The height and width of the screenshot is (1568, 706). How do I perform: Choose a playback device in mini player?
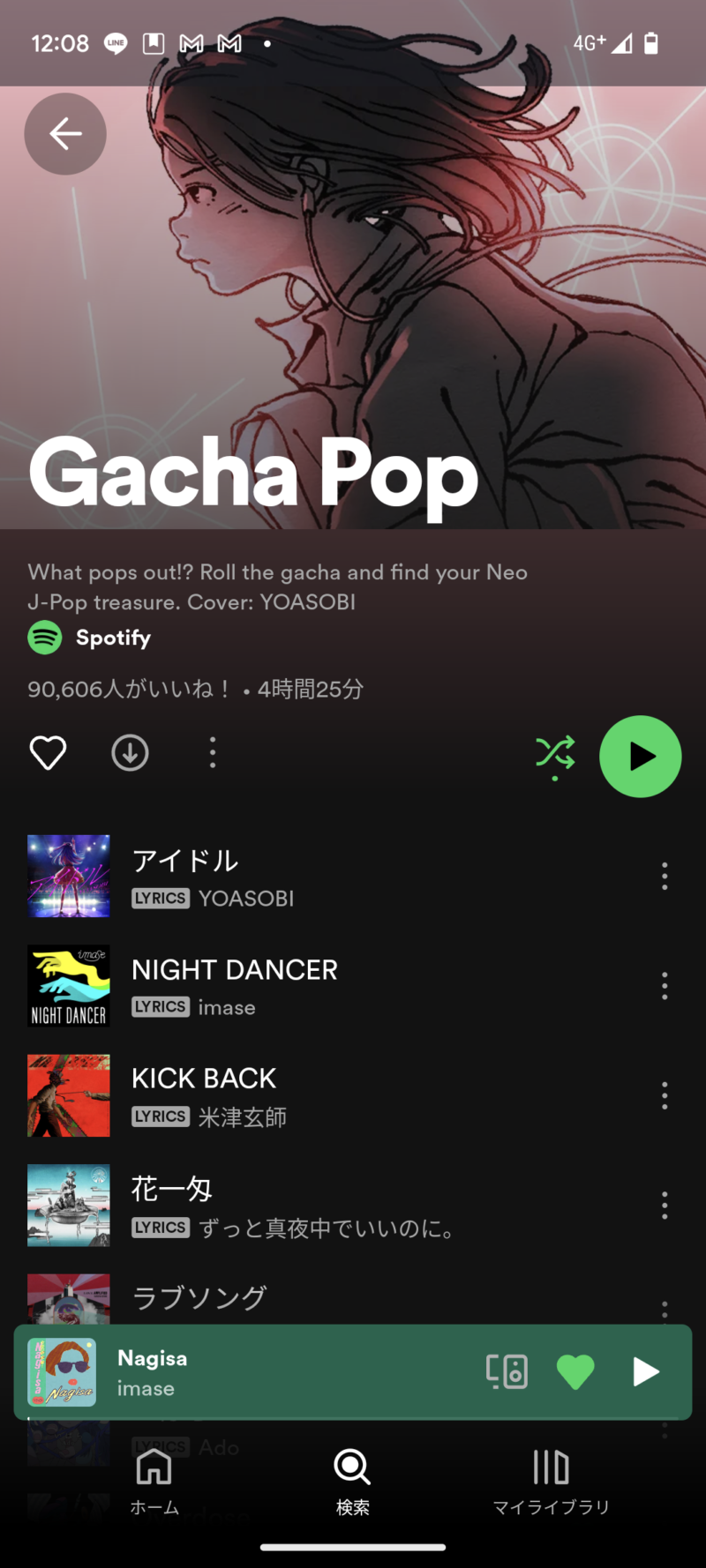(507, 1372)
